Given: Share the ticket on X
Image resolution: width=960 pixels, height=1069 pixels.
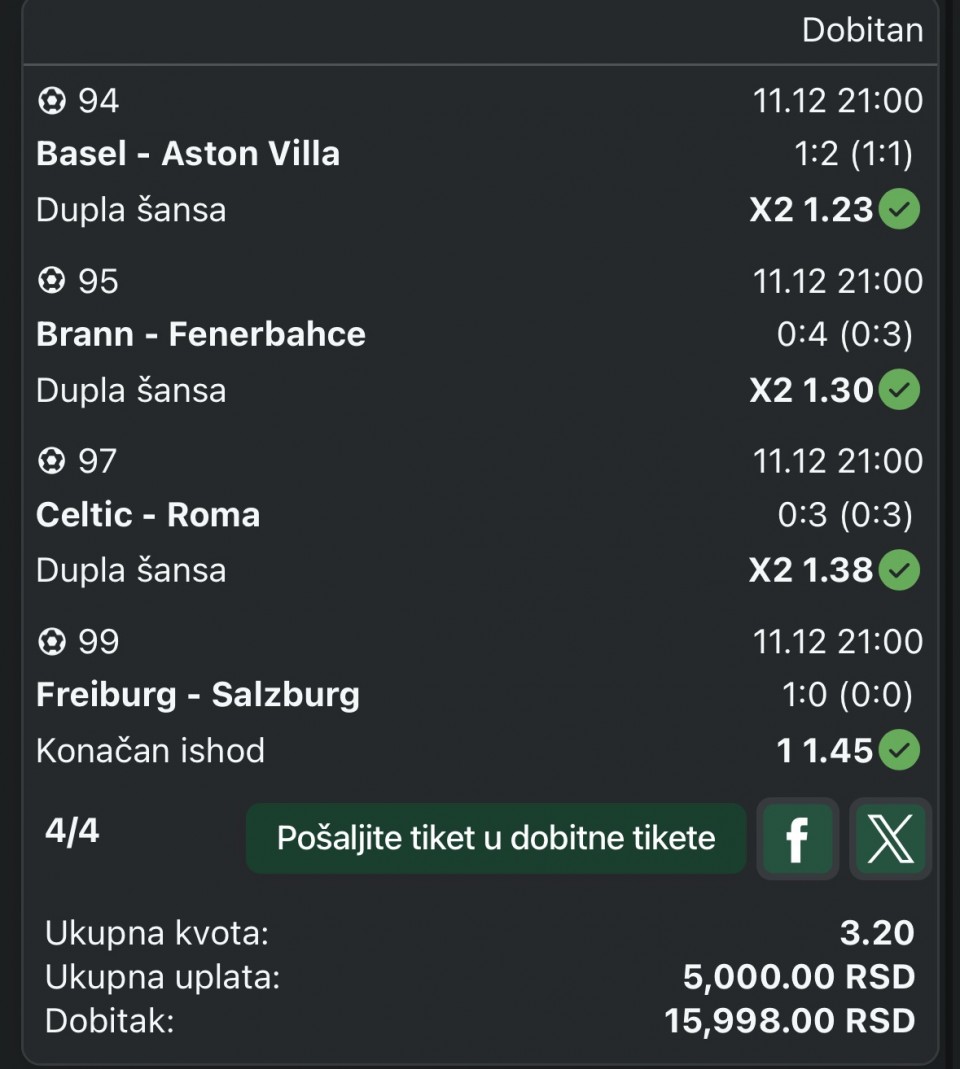Looking at the screenshot, I should point(890,839).
